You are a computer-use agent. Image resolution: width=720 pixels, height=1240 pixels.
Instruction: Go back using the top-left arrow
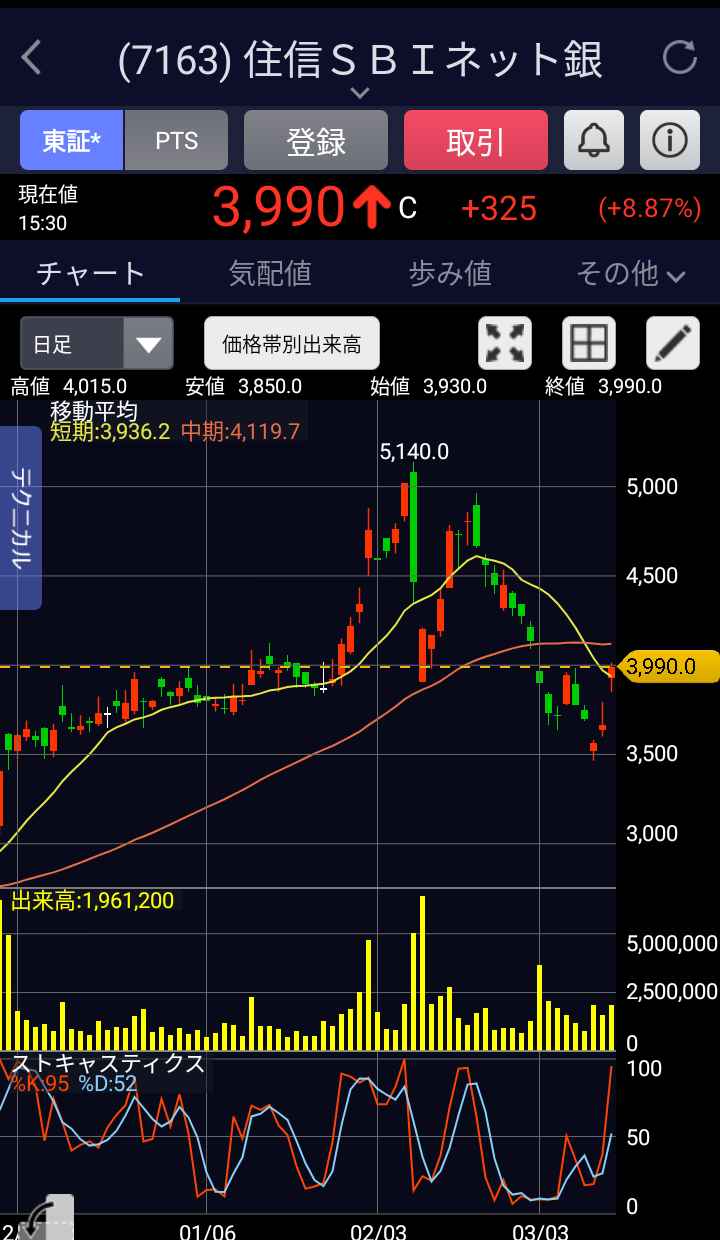[32, 58]
